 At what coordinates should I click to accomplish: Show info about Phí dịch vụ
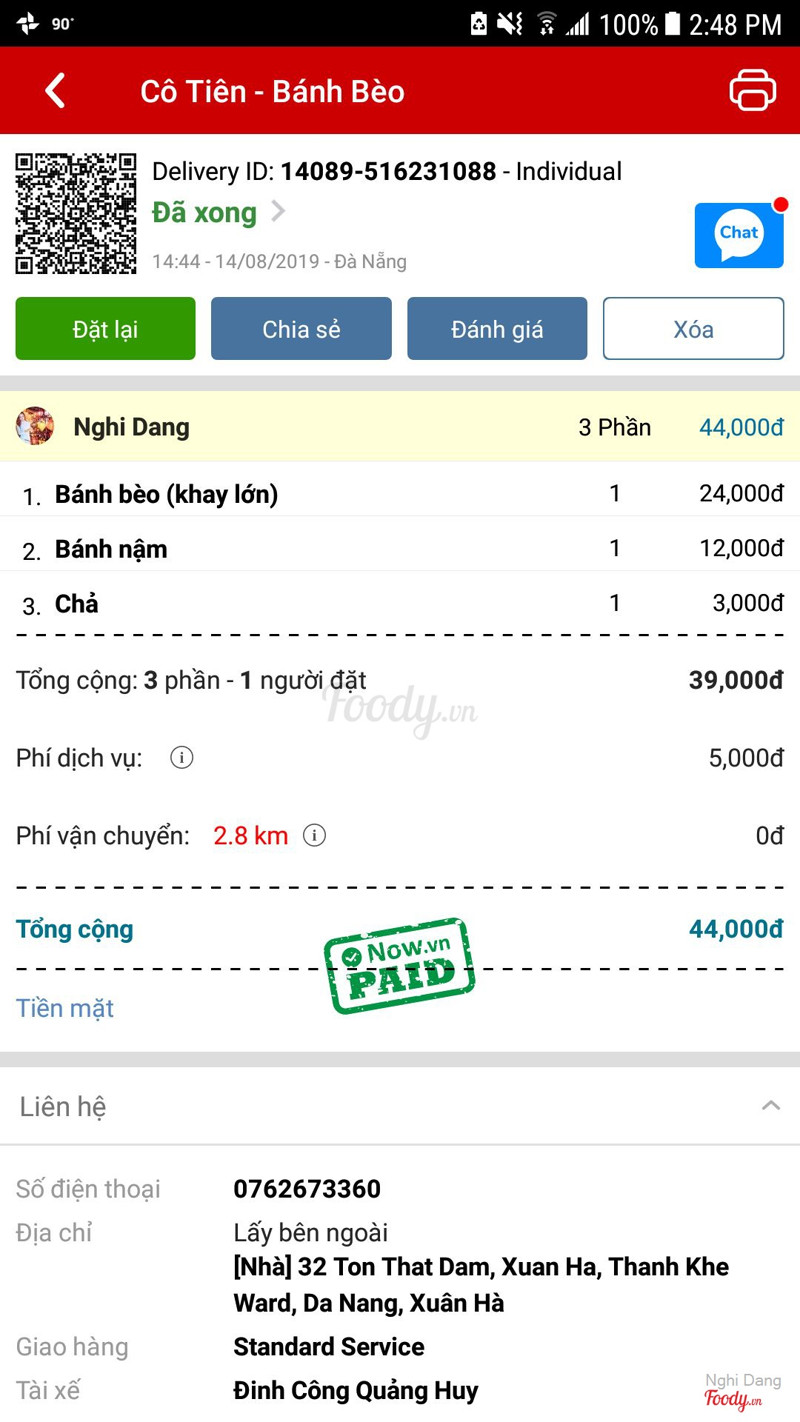point(182,758)
